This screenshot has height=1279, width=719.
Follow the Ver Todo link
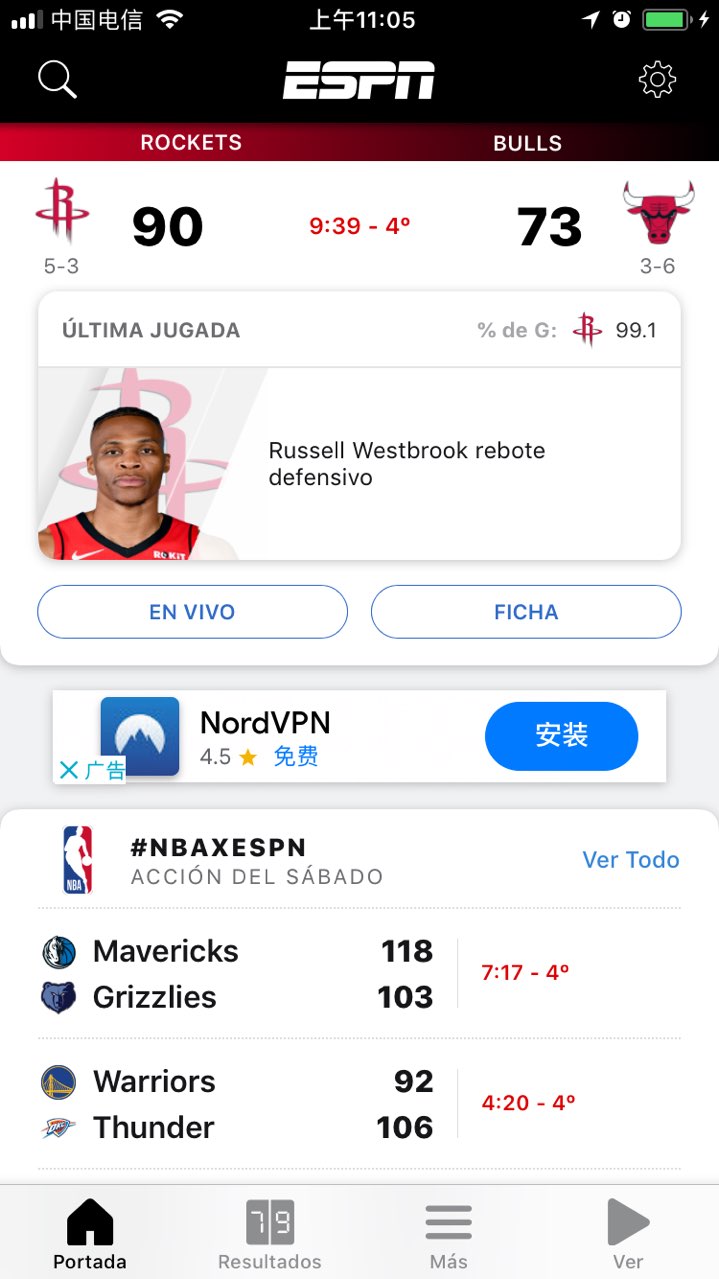pos(630,860)
